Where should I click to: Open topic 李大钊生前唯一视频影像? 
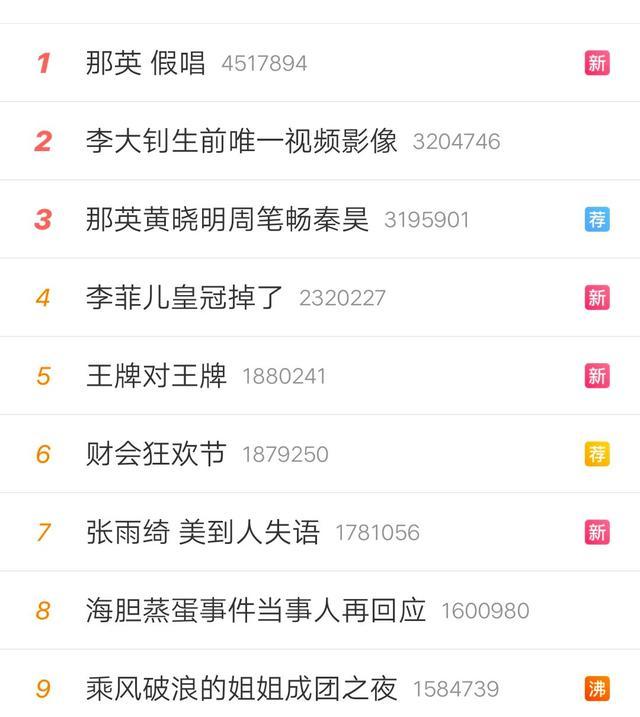click(242, 141)
